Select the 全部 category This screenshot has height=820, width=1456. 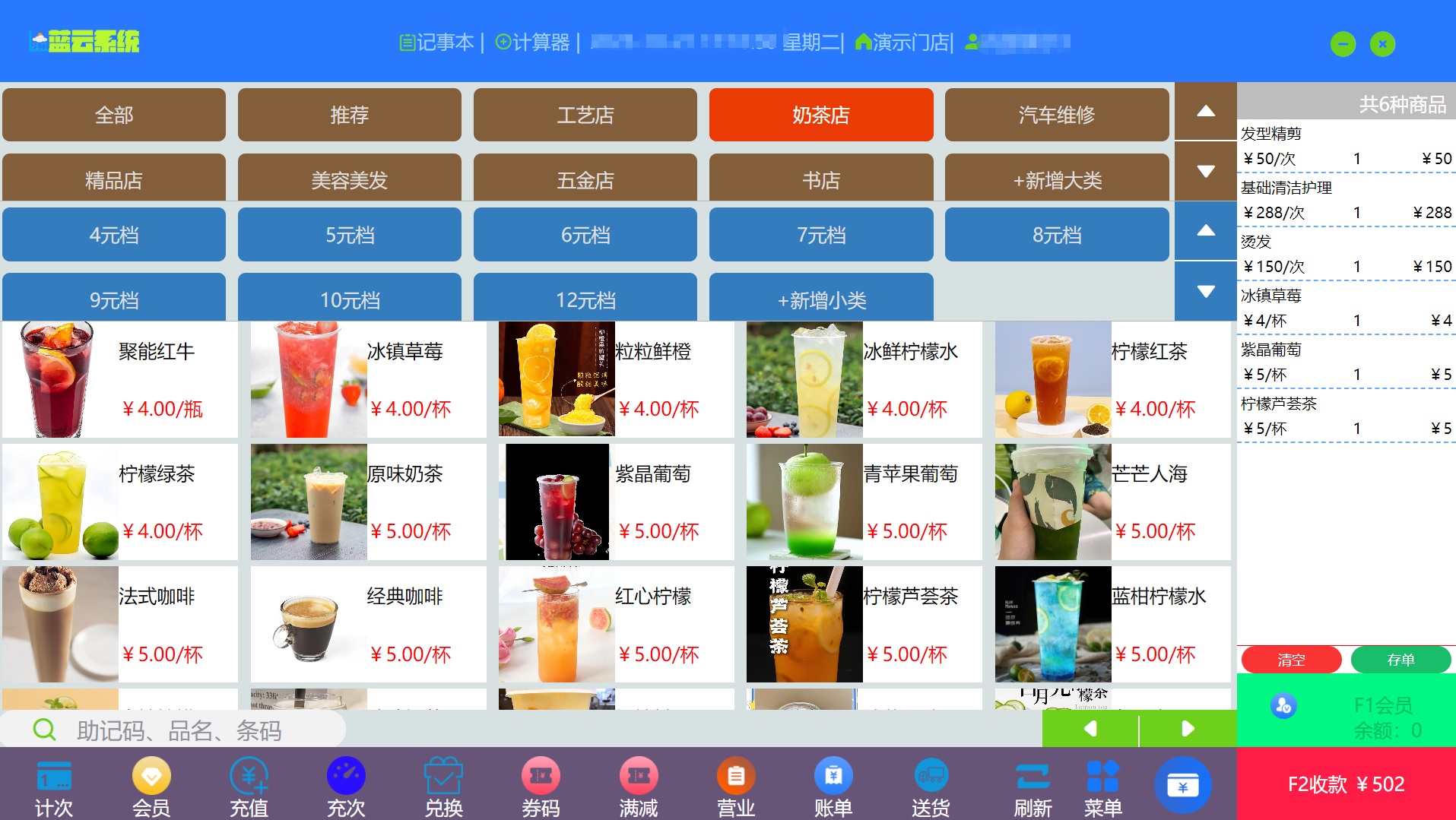(x=114, y=115)
